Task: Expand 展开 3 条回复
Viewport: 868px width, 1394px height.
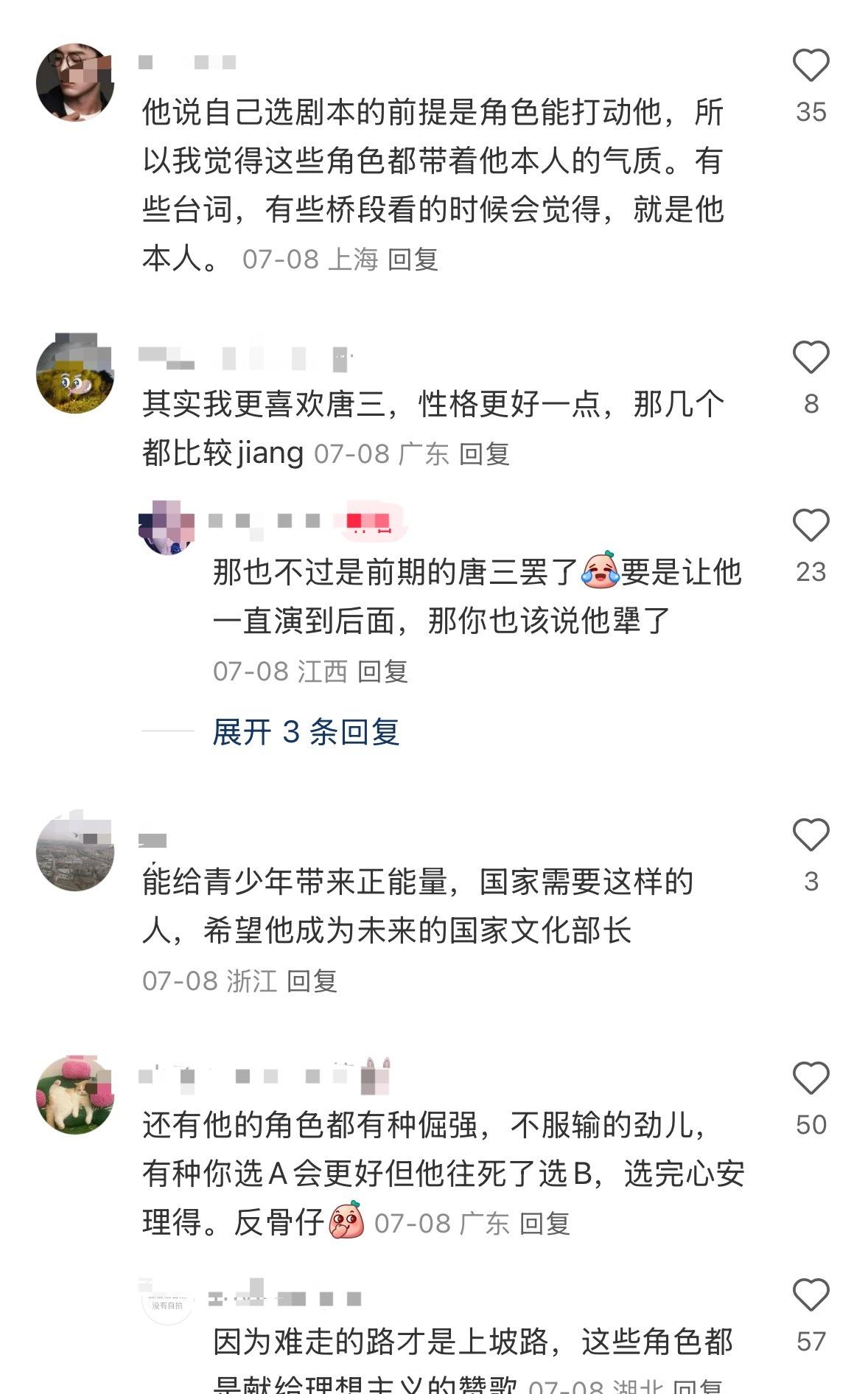Action: coord(306,732)
